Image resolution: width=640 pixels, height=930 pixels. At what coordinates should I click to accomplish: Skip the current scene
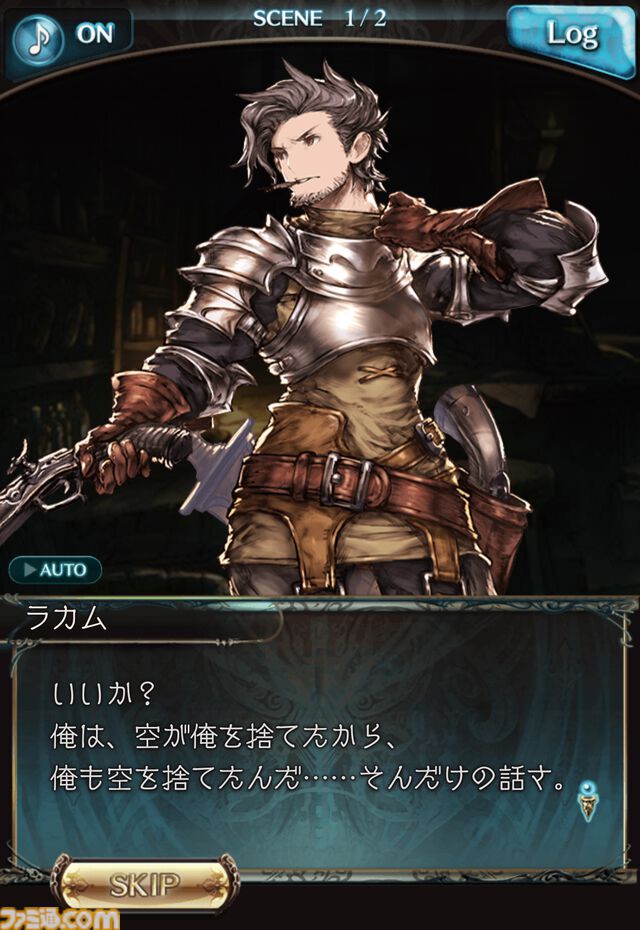[145, 883]
